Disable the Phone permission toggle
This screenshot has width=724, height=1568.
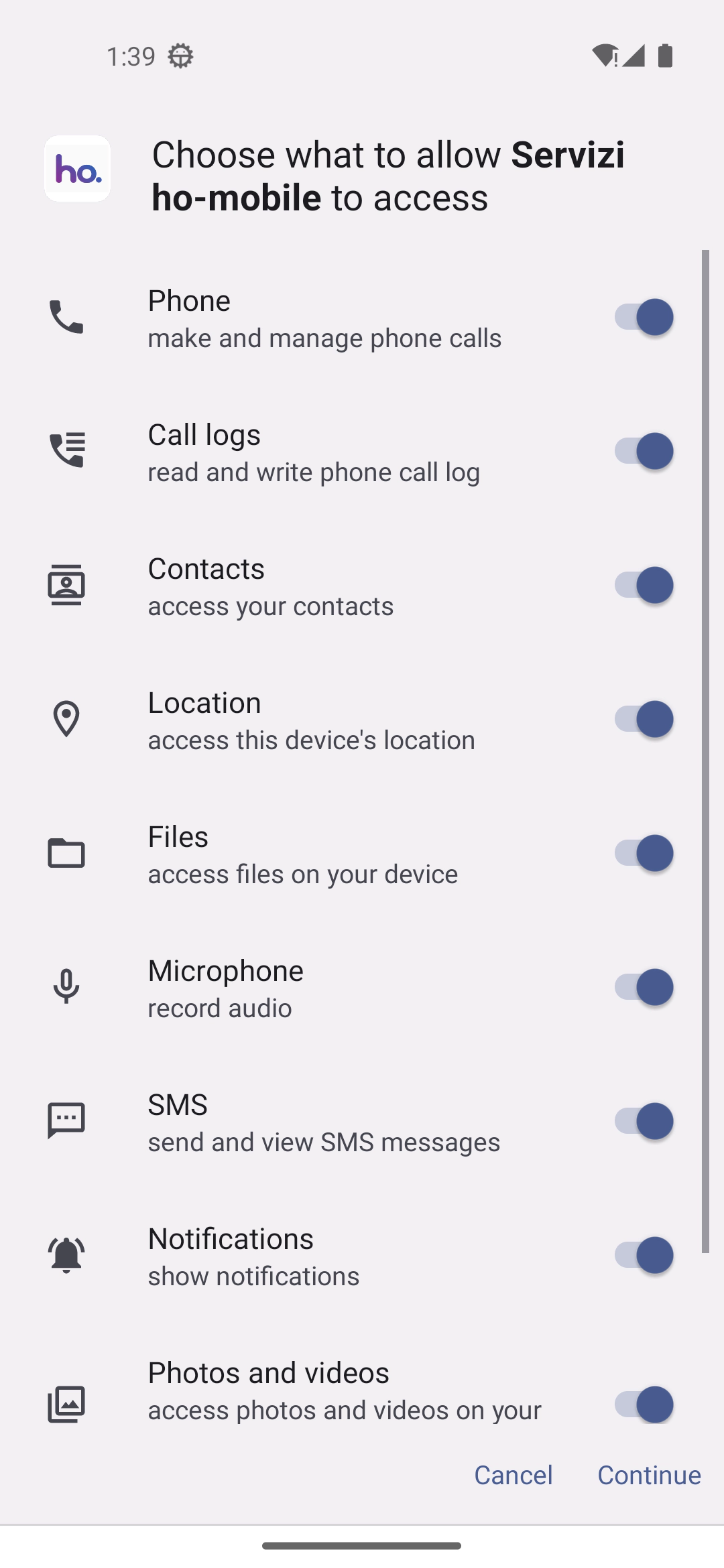click(x=644, y=317)
